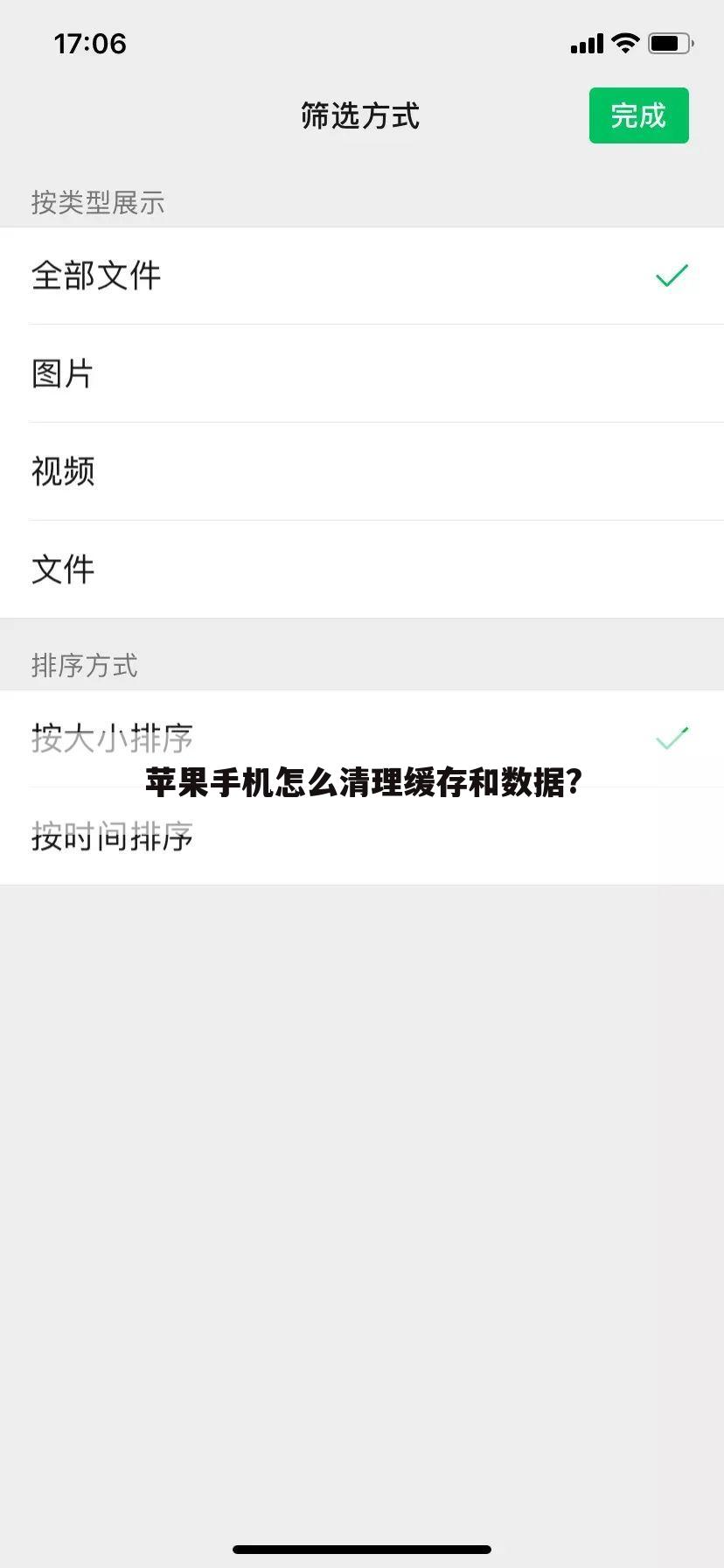The image size is (724, 1568).
Task: Tap the clock showing 17:06
Action: click(x=89, y=44)
